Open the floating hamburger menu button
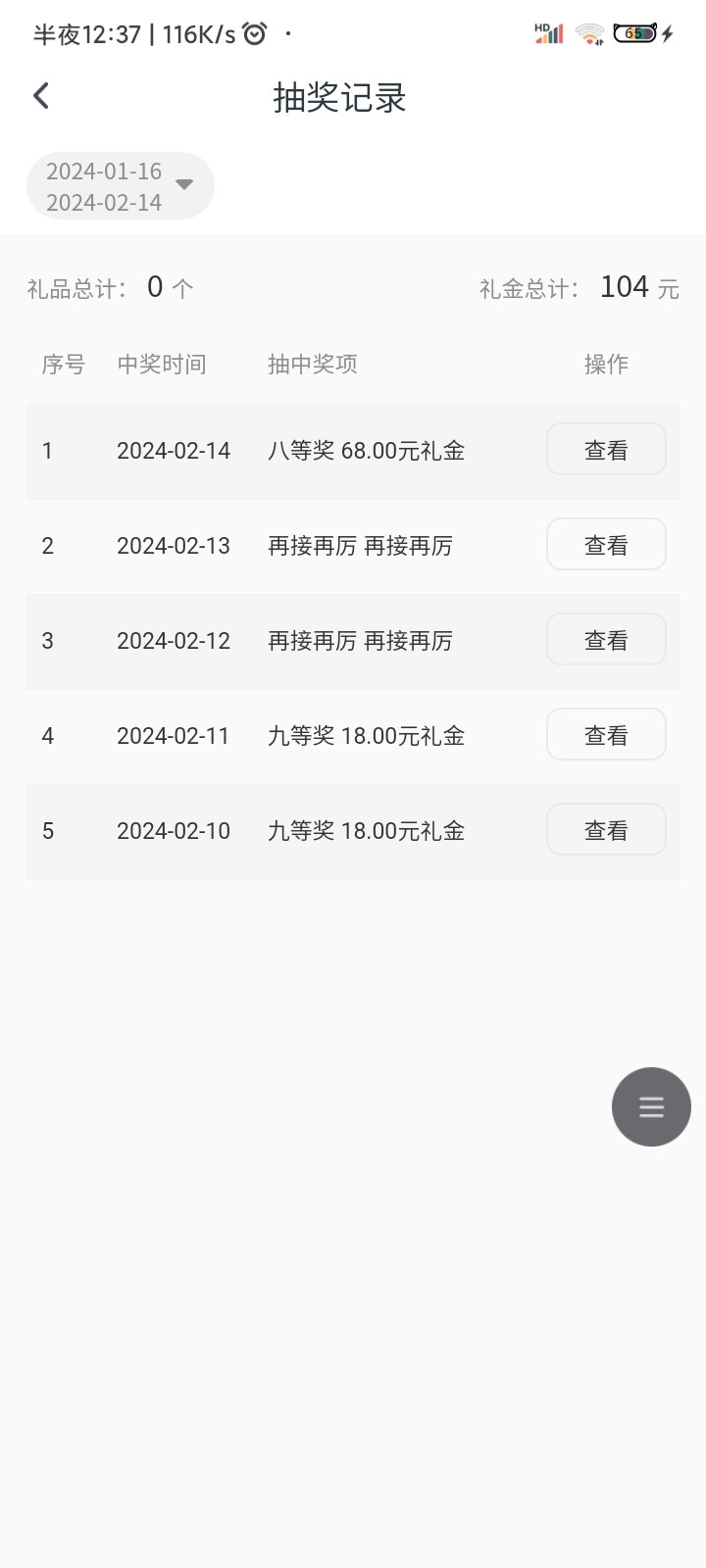Screen dimensions: 706x1568 (x=650, y=1106)
